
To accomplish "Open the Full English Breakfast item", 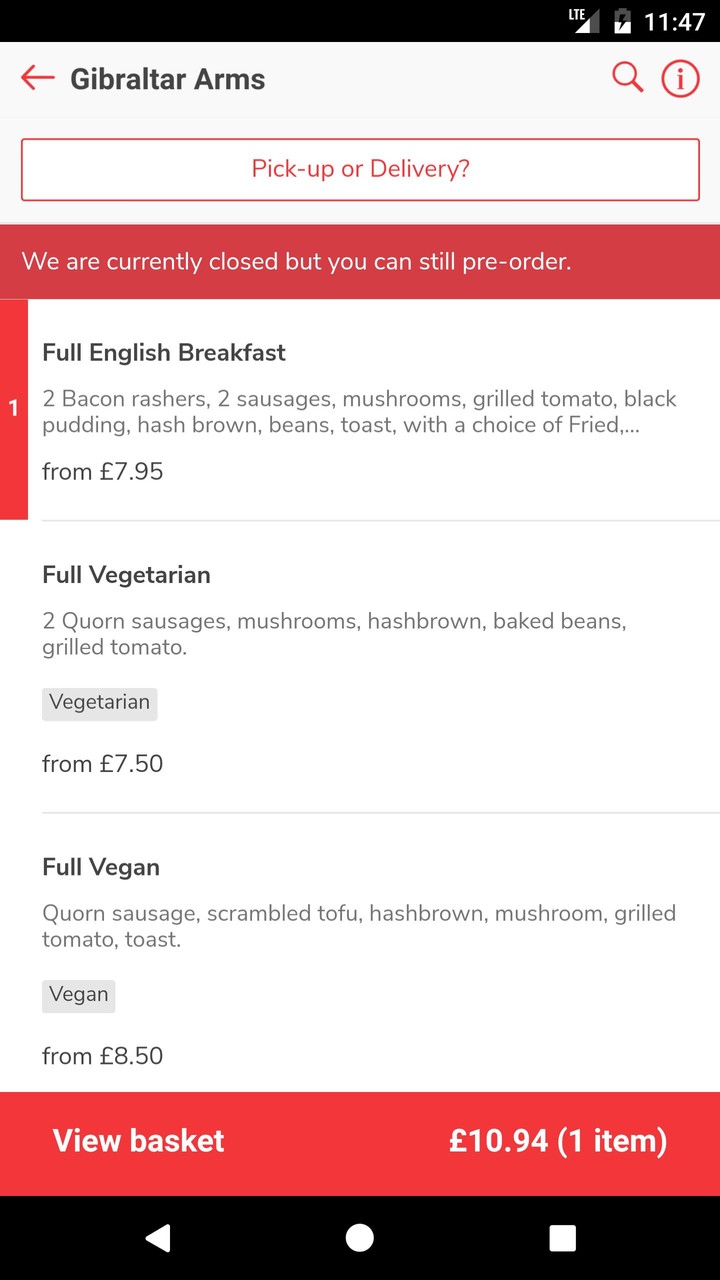I will pos(360,410).
